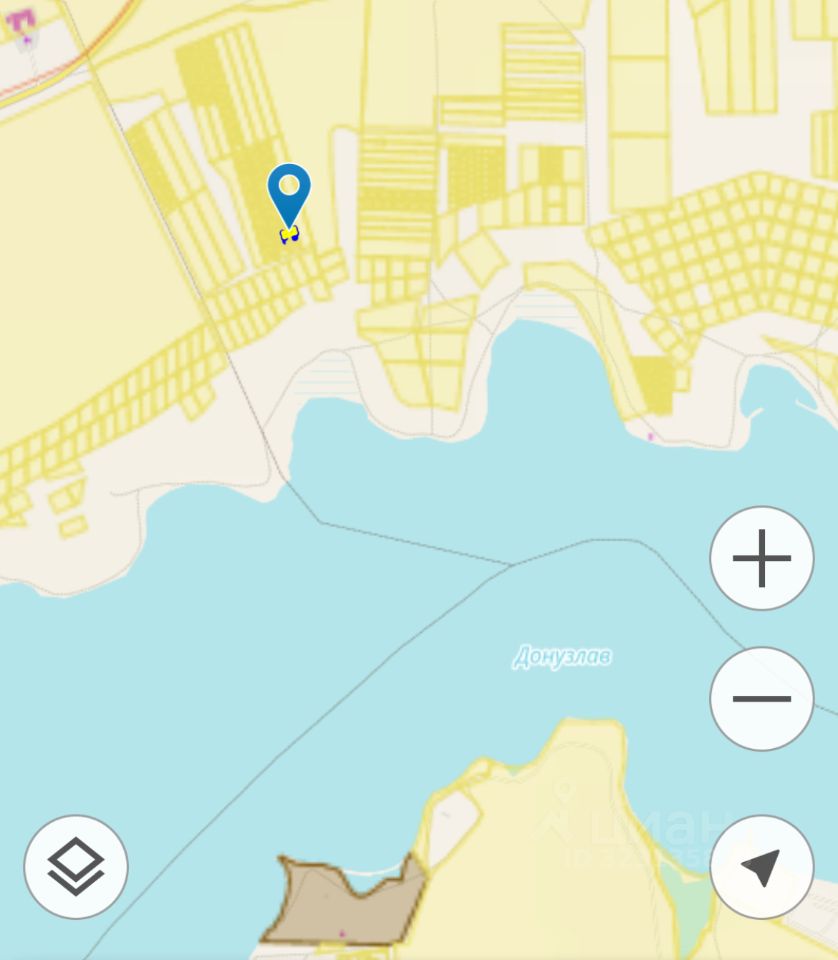Zoom in on the map
The height and width of the screenshot is (960, 838).
point(761,558)
